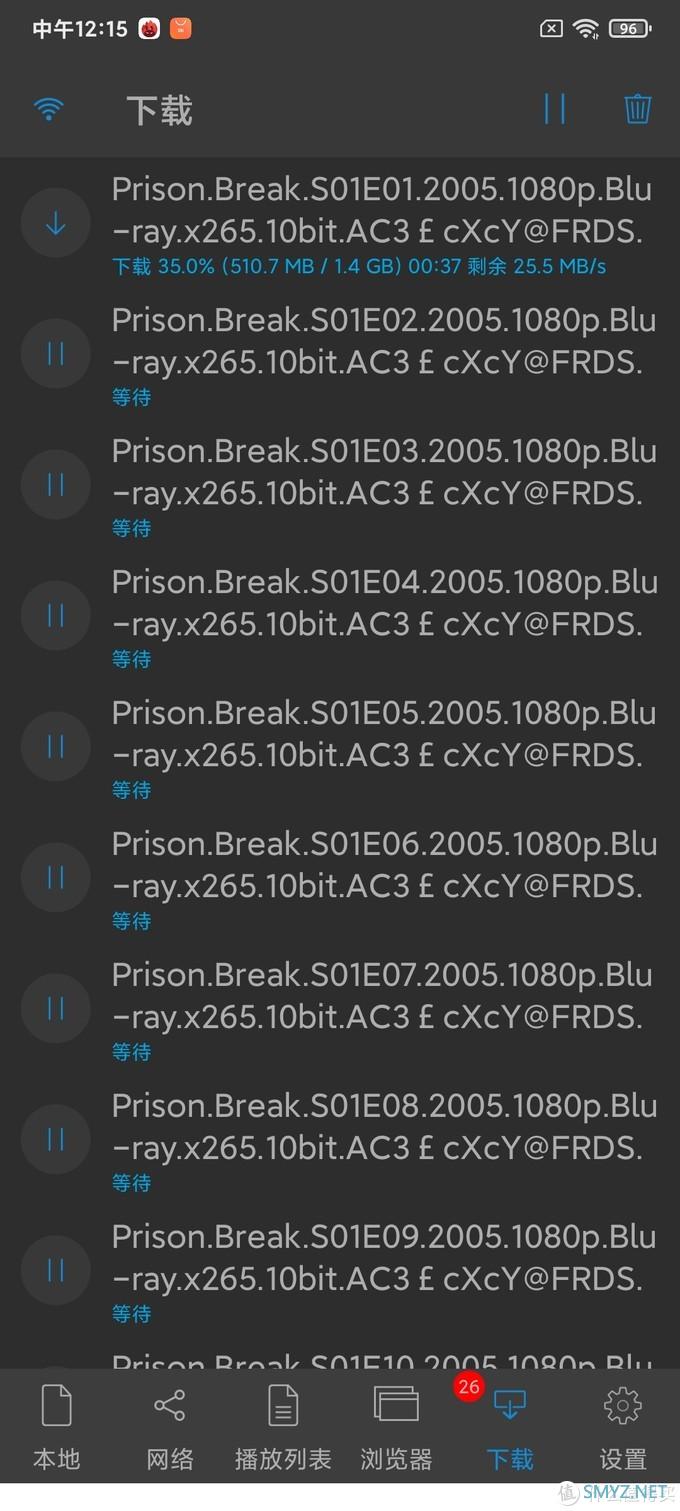Select the 下载 tab
The width and height of the screenshot is (680, 1511).
tap(510, 1428)
